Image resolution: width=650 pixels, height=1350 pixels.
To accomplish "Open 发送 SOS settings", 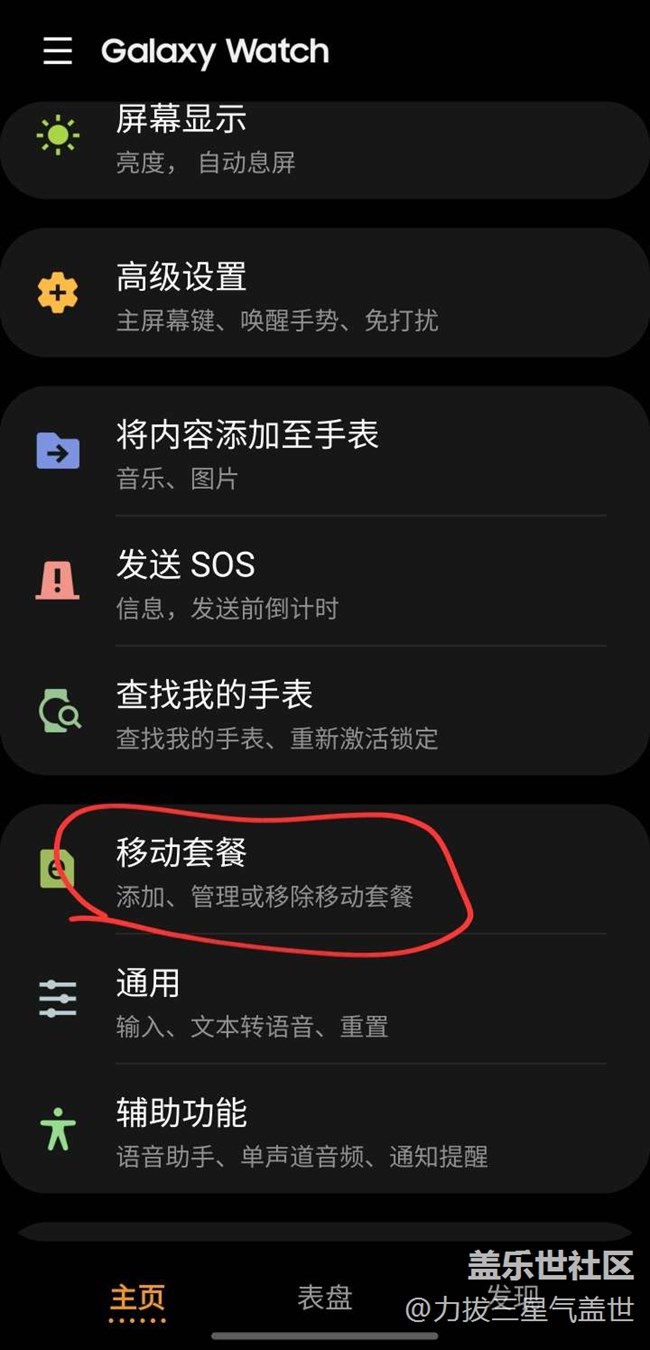I will (x=324, y=581).
